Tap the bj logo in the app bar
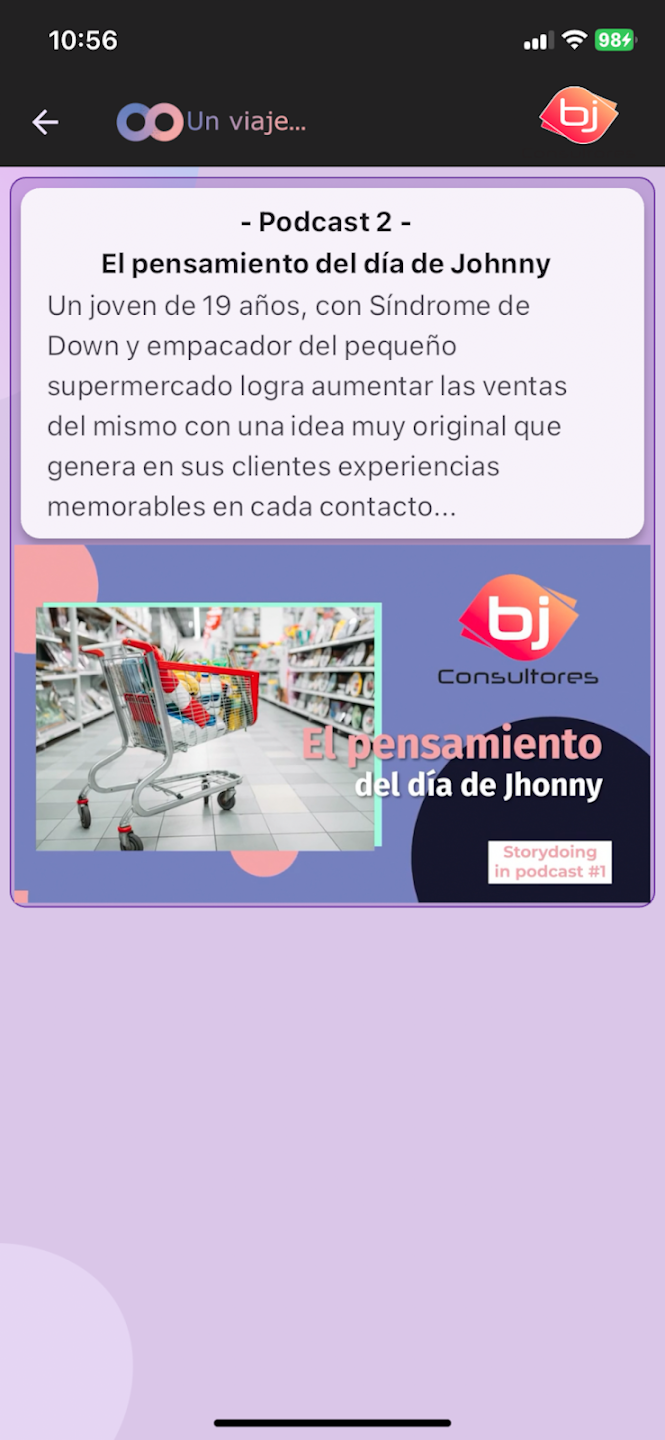 (x=578, y=117)
